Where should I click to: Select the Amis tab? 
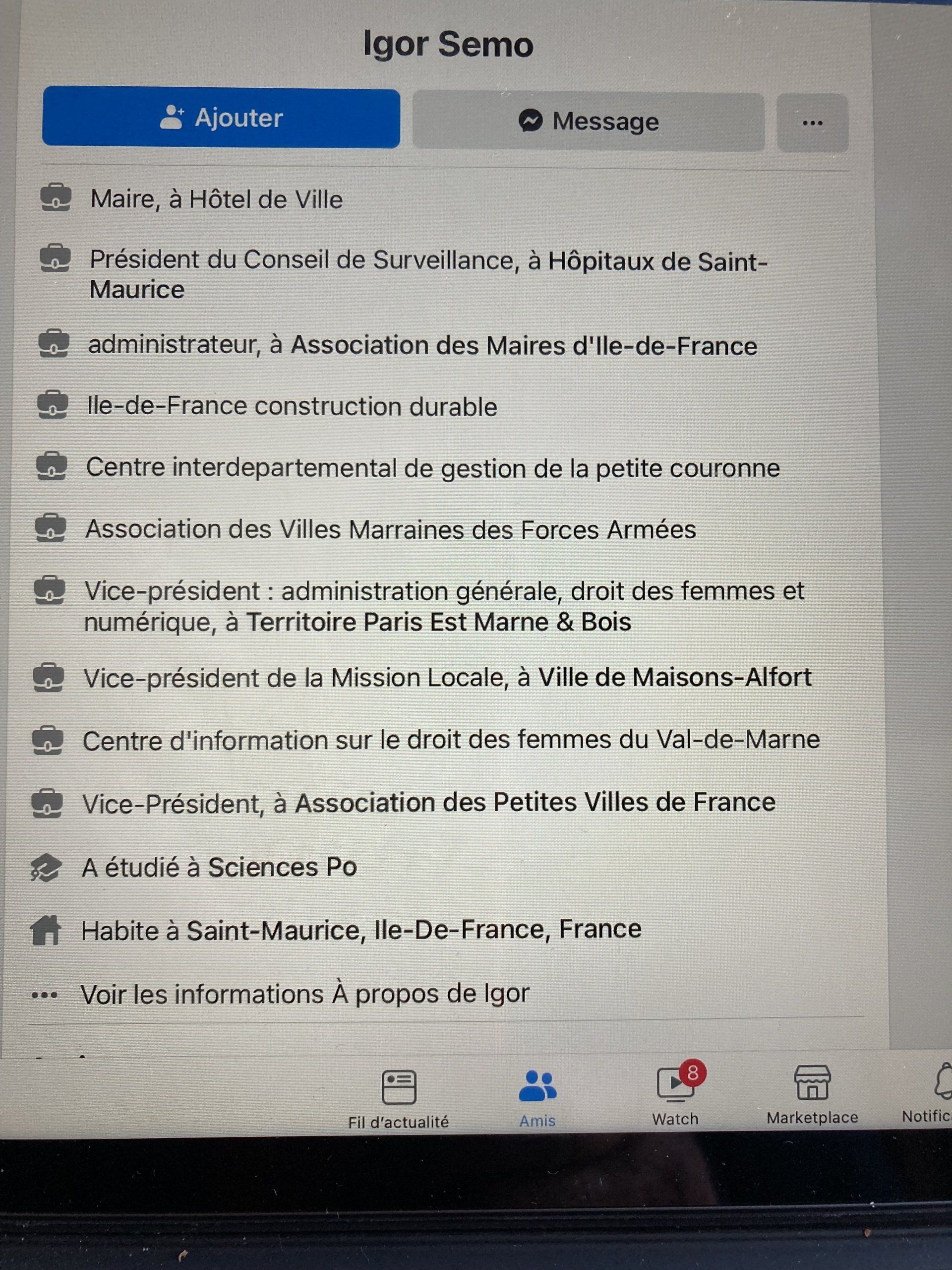[x=537, y=1098]
